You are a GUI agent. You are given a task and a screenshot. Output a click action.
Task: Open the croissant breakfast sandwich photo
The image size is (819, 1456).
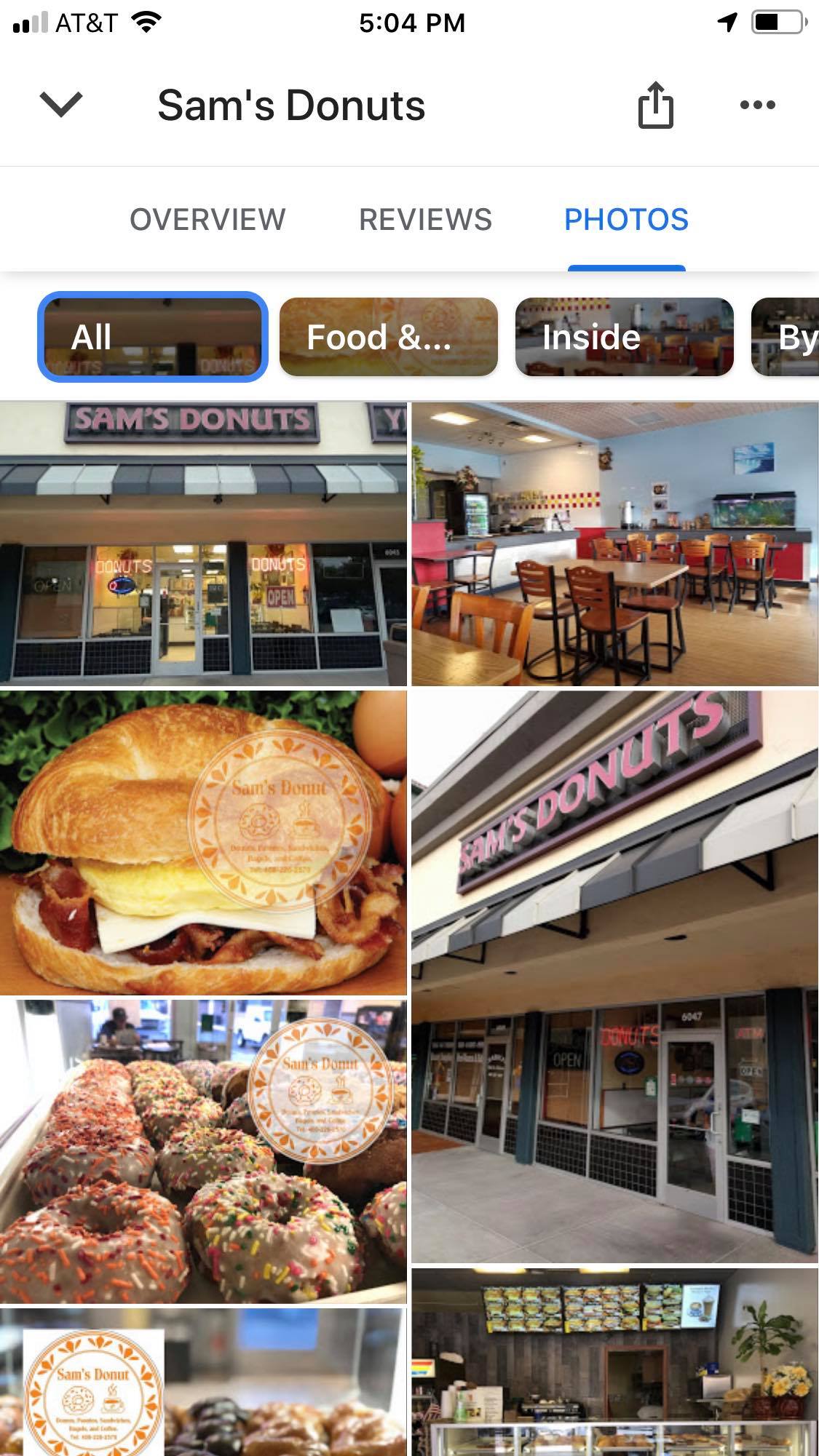[x=203, y=843]
